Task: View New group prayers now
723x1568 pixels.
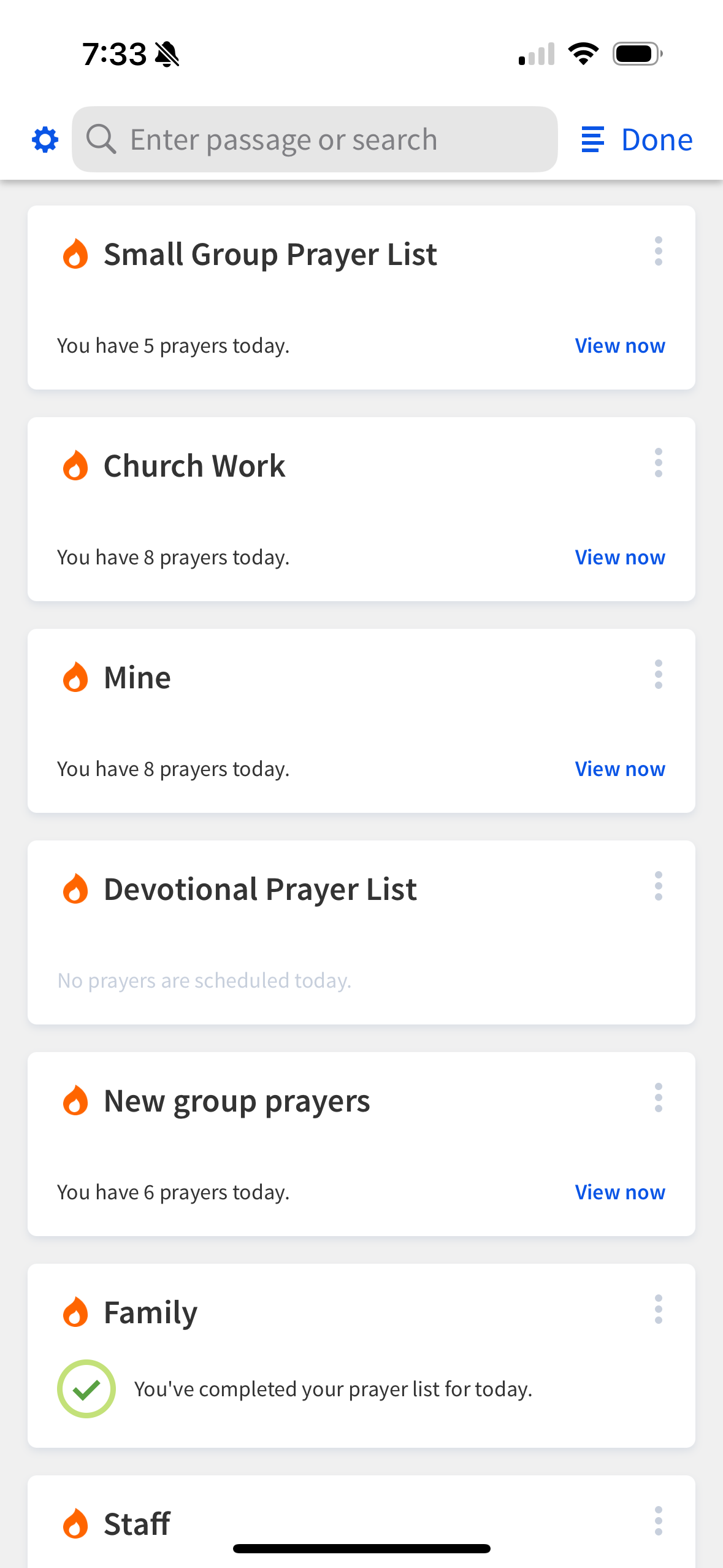Action: (x=620, y=1193)
